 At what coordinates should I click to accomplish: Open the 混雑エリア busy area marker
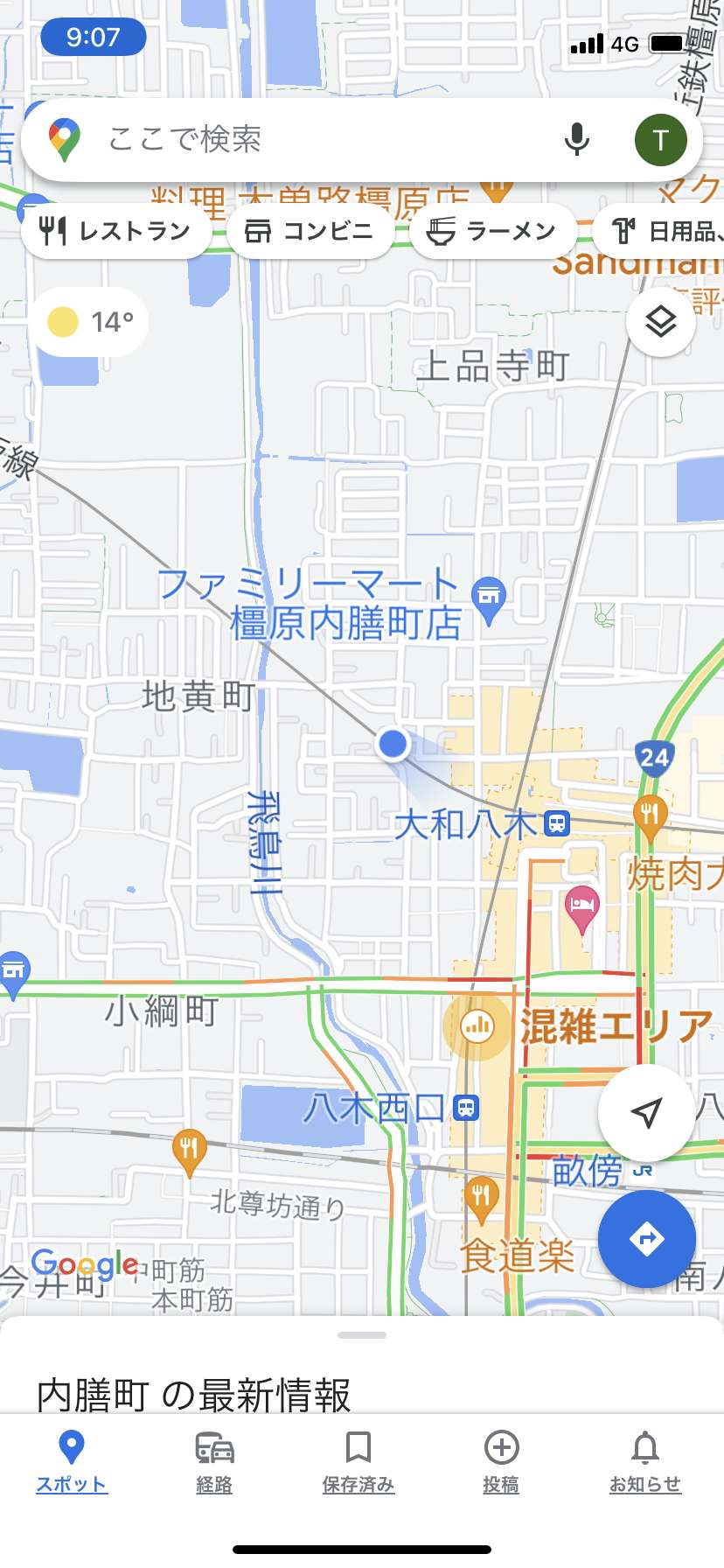(x=477, y=1026)
